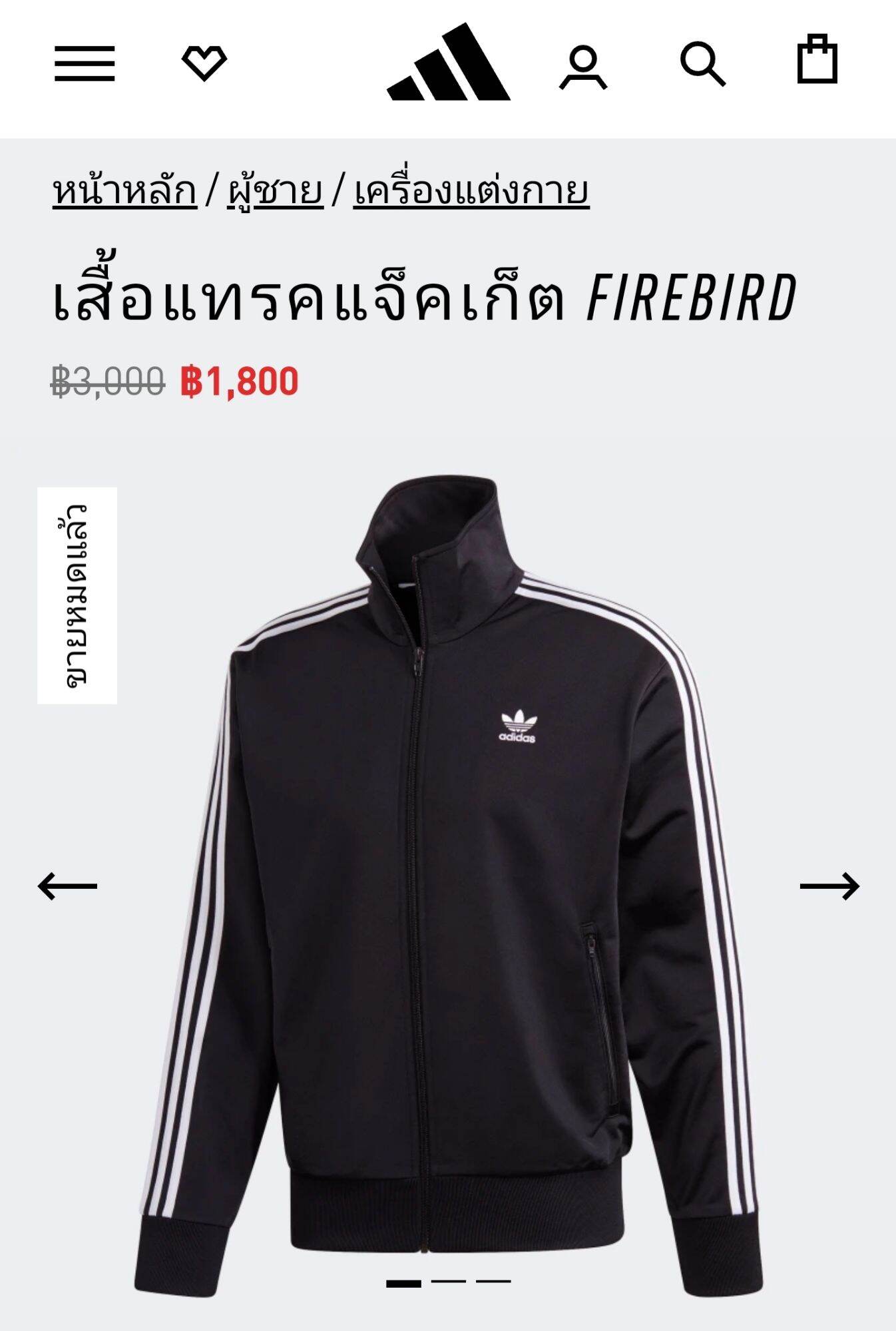This screenshot has height=1331, width=896.
Task: Open the hamburger menu
Action: click(85, 64)
